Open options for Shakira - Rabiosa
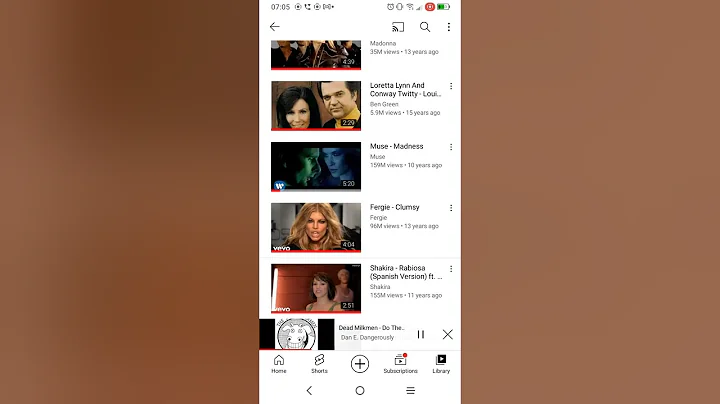The width and height of the screenshot is (720, 404). (x=451, y=269)
